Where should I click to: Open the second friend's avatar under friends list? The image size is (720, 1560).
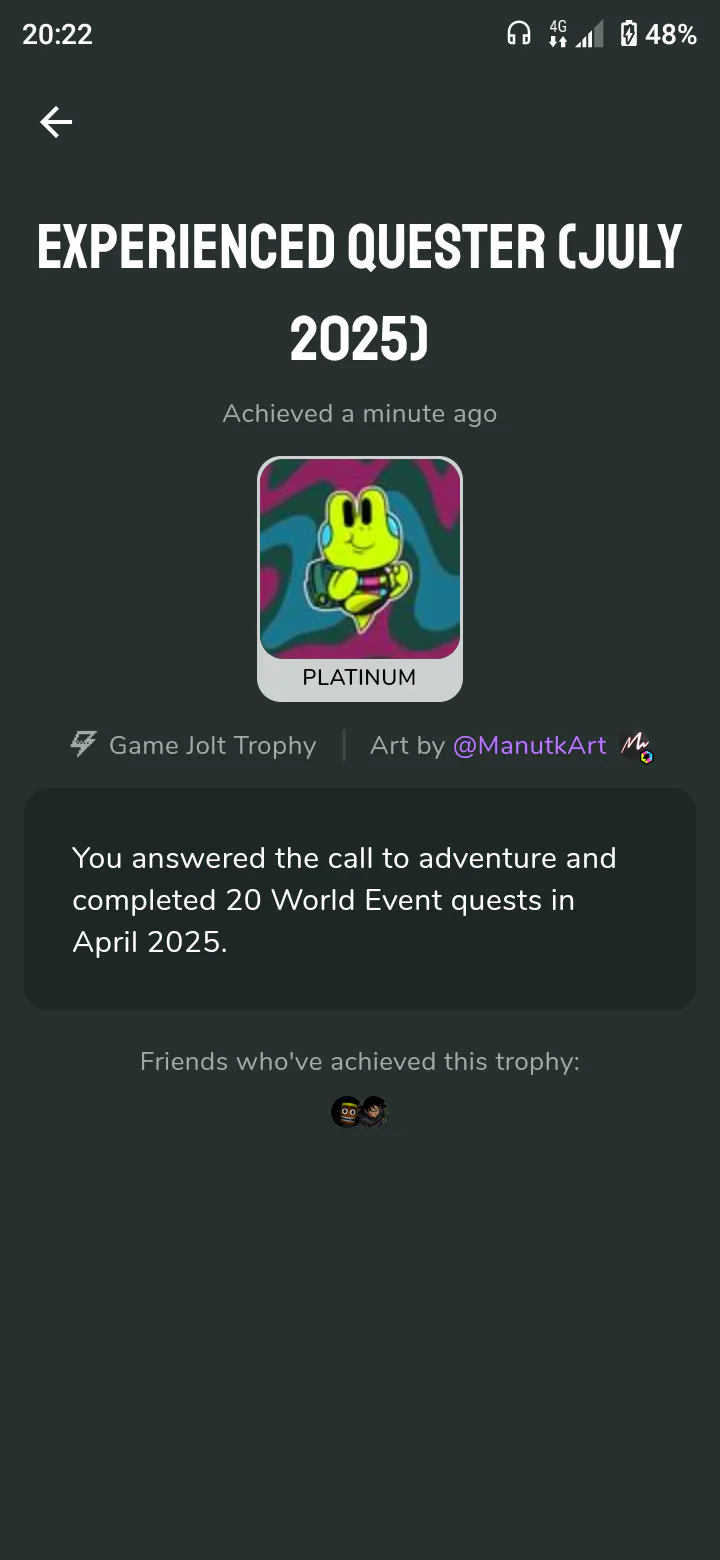375,1111
